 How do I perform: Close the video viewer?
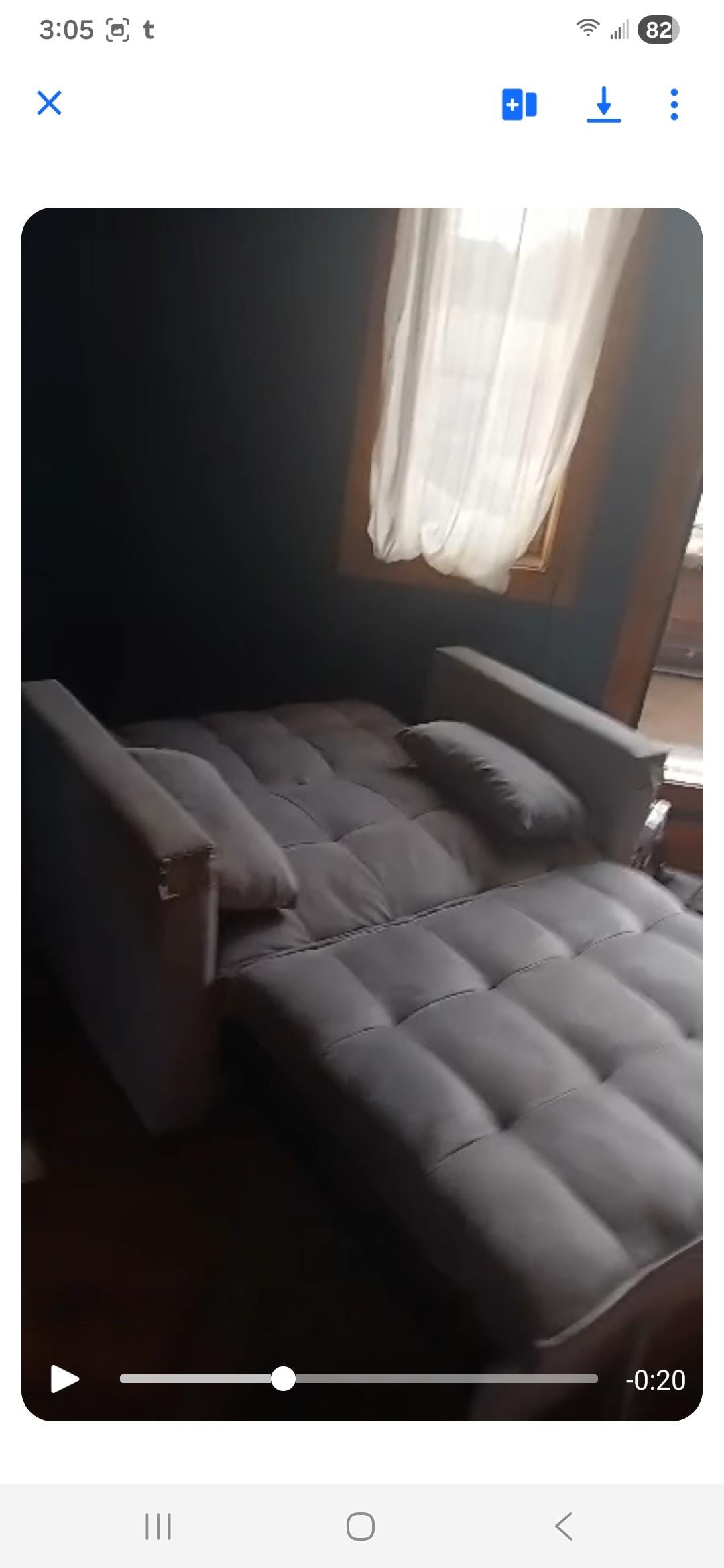tap(49, 104)
